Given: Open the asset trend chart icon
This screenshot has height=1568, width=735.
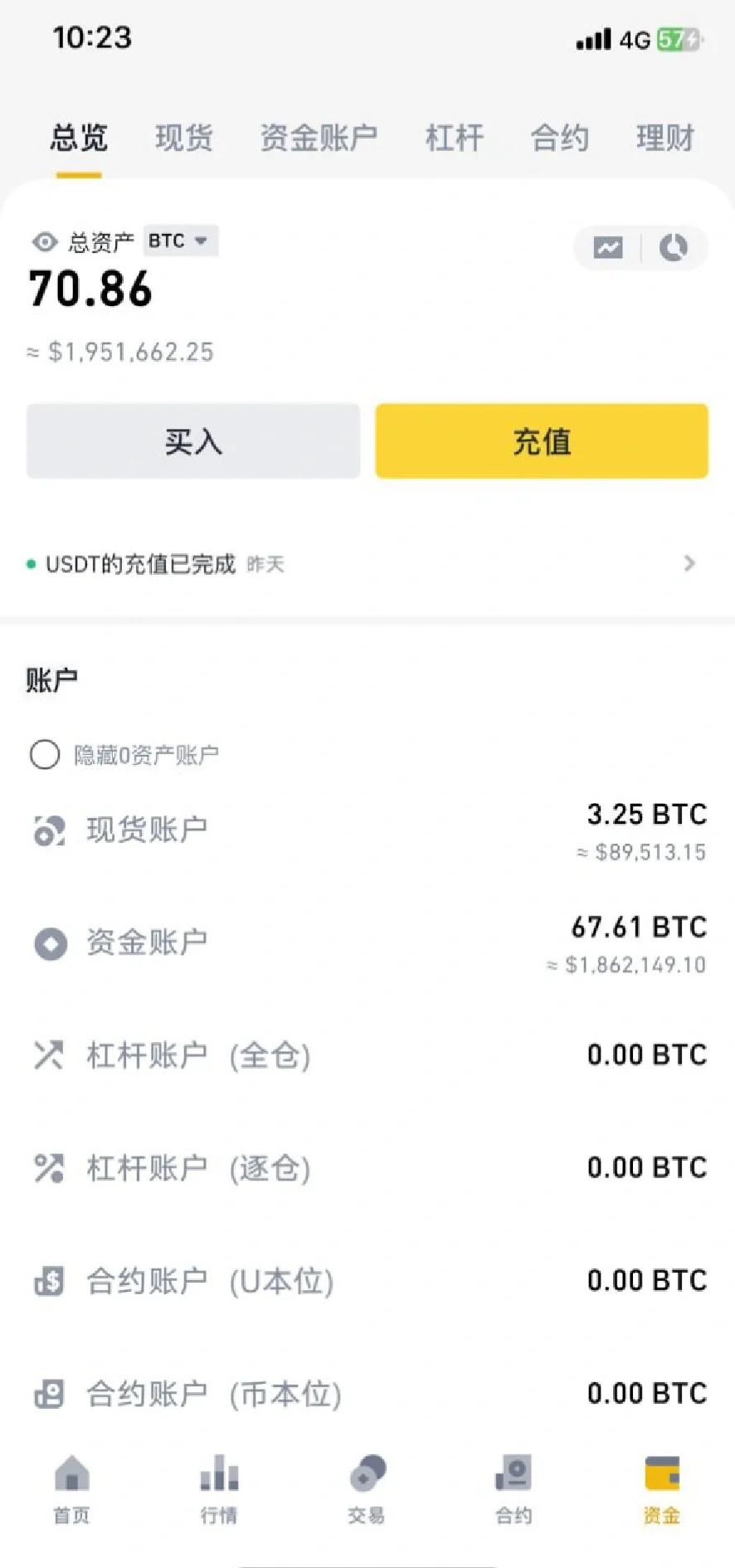Looking at the screenshot, I should click(606, 247).
